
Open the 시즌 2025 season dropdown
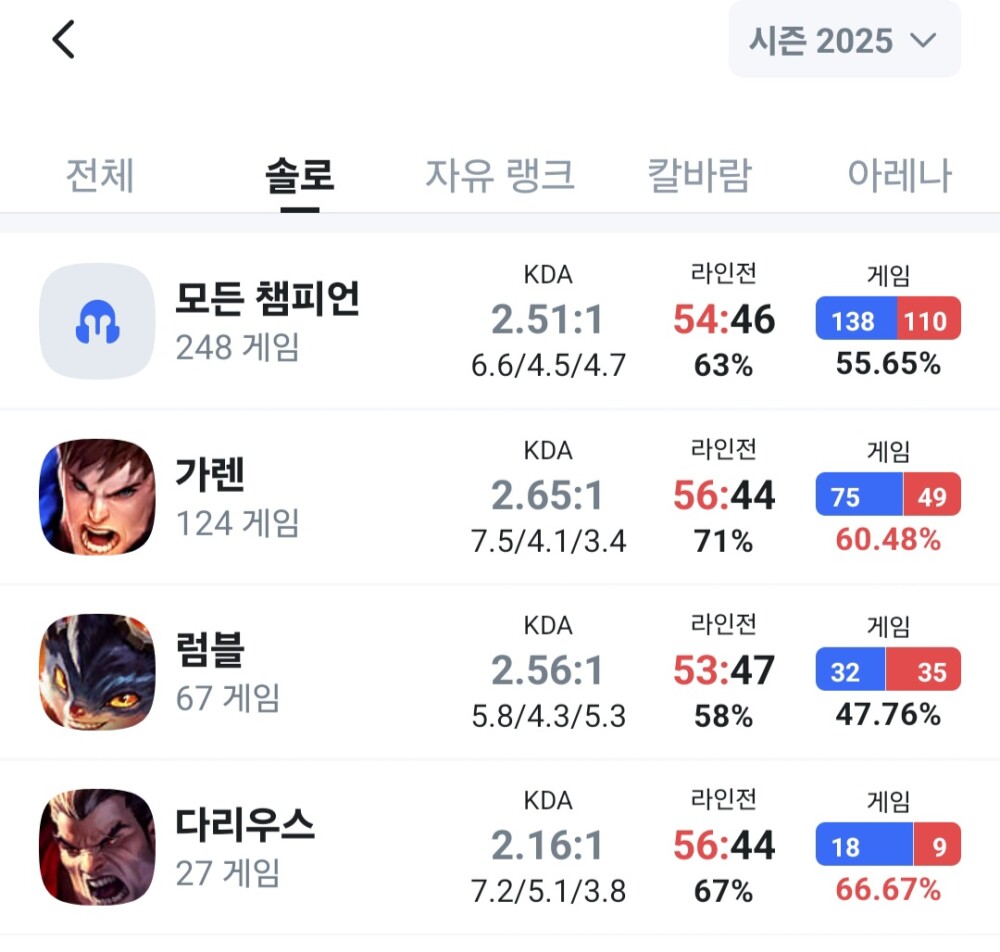[844, 40]
